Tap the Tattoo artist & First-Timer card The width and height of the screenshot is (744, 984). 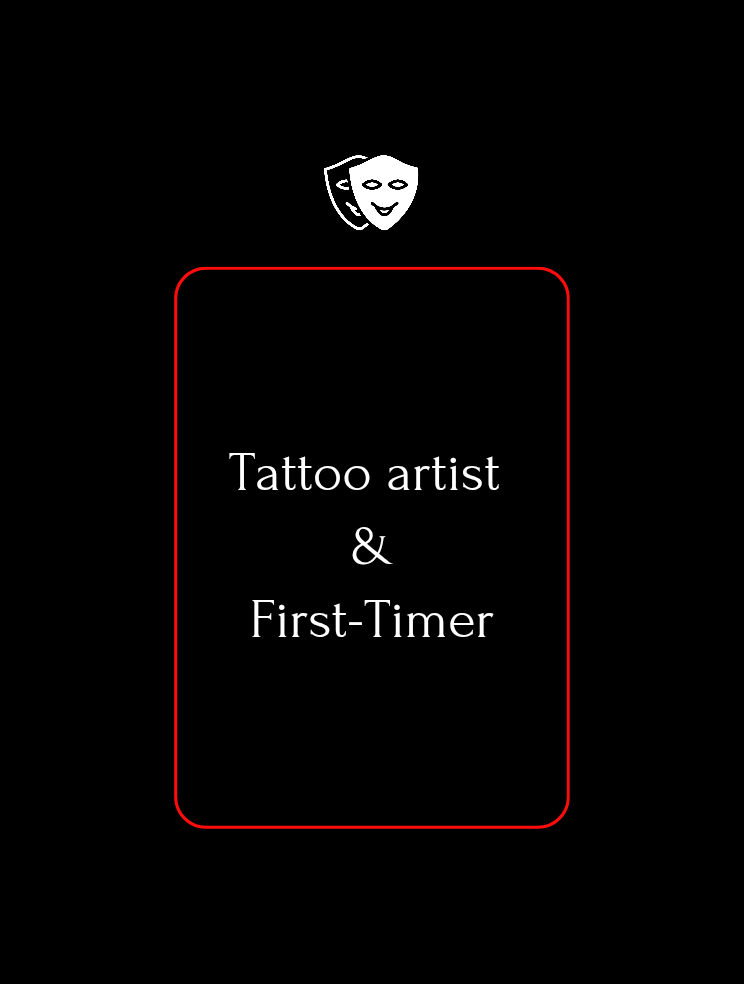pyautogui.click(x=372, y=547)
